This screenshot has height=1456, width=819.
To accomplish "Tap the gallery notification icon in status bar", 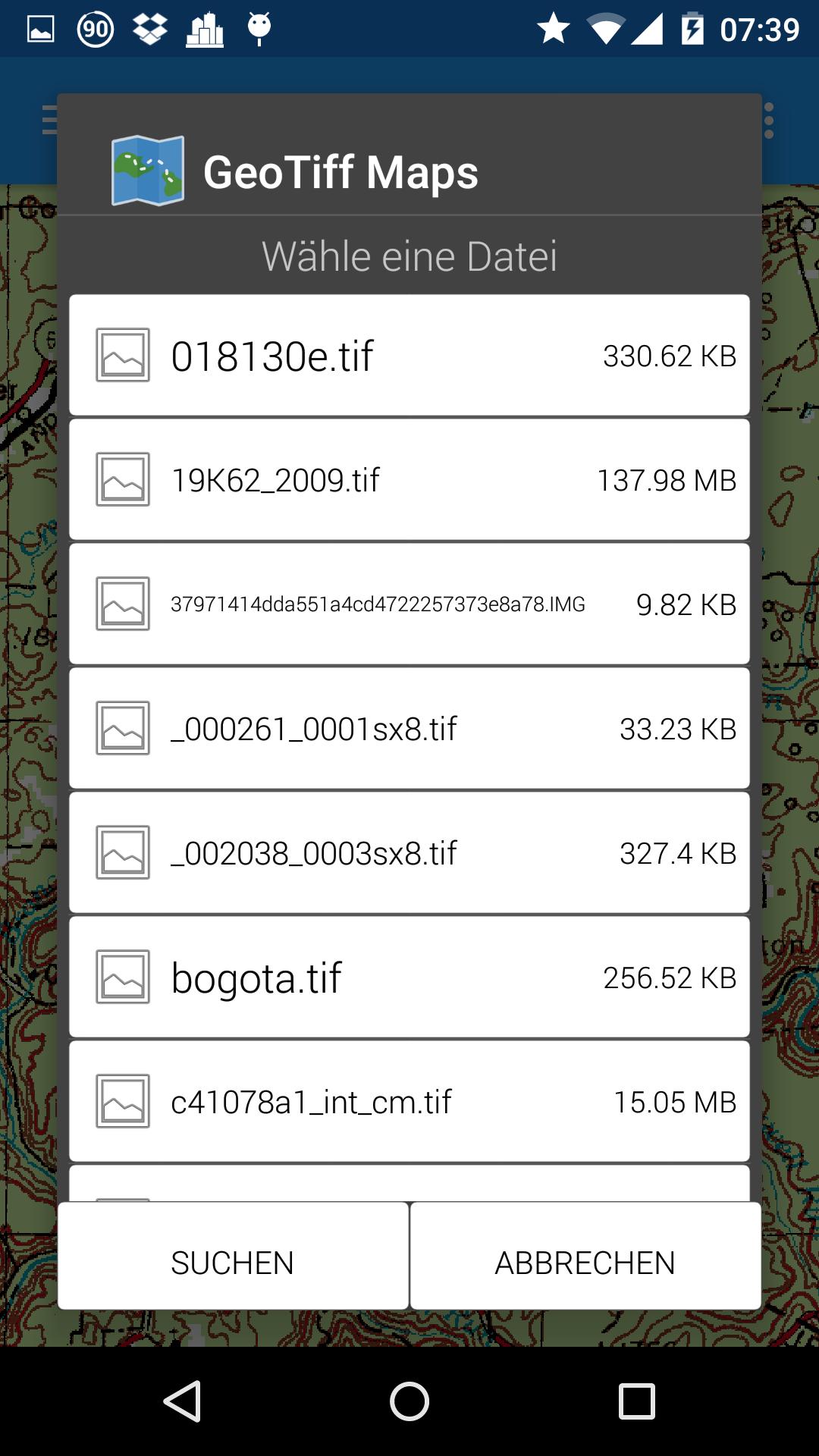I will 39,29.
